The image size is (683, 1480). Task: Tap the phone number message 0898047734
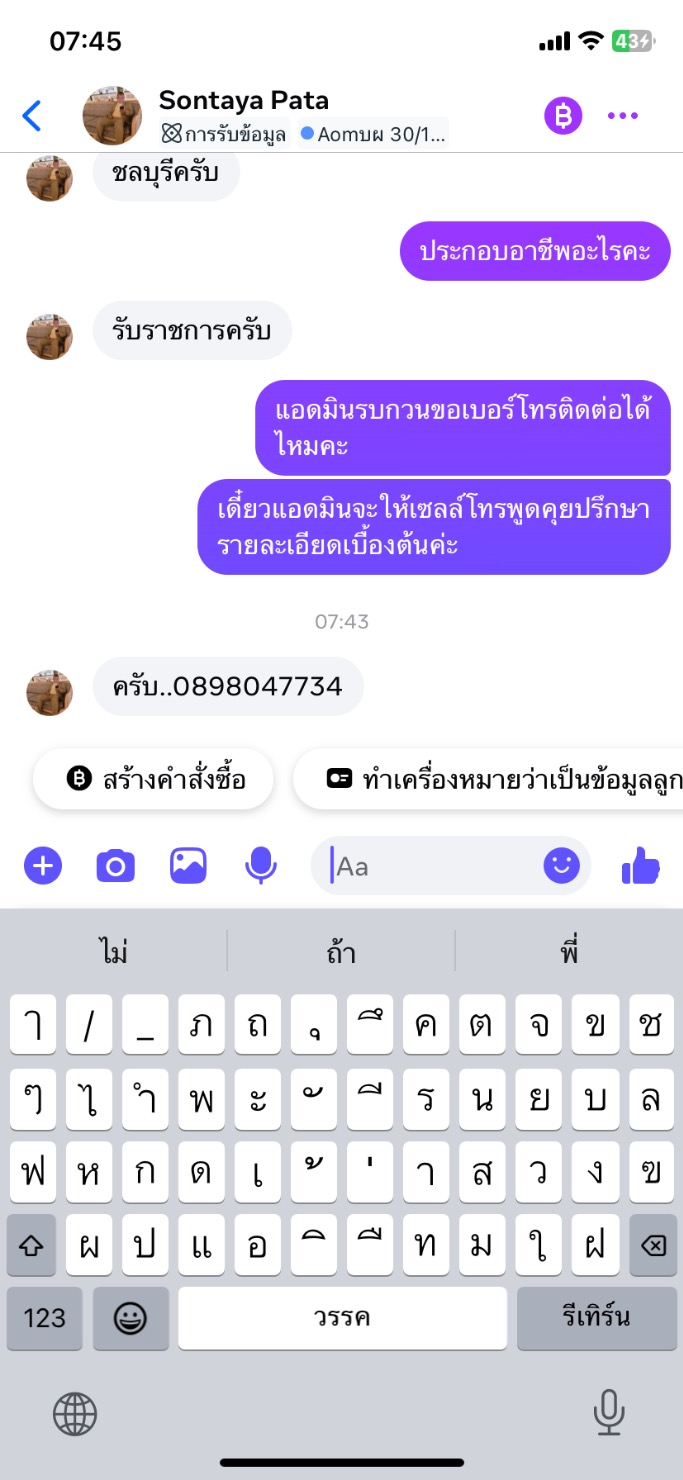click(x=228, y=686)
